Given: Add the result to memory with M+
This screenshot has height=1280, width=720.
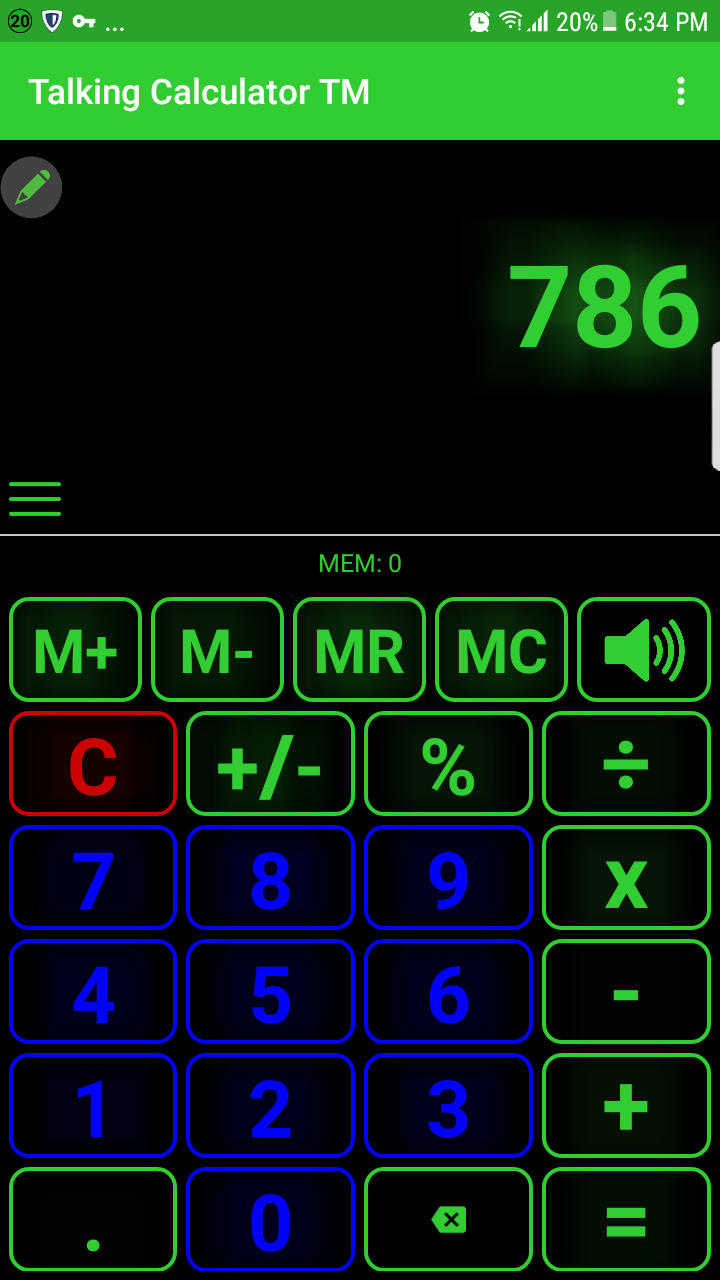Looking at the screenshot, I should (75, 649).
